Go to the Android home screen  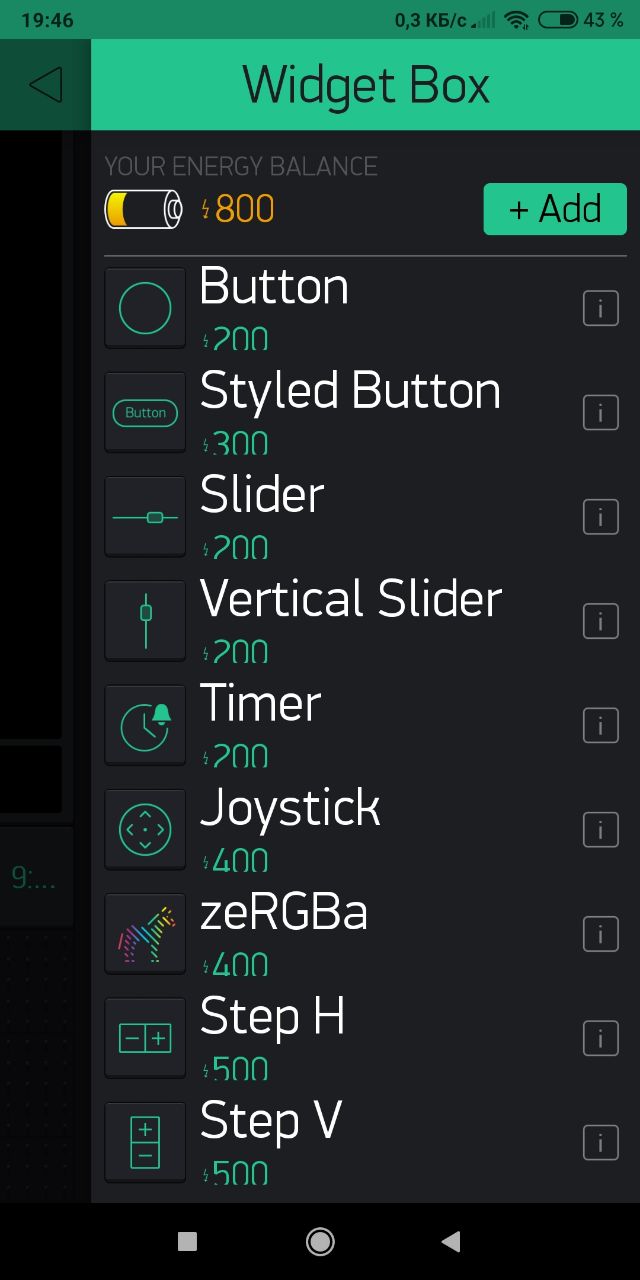point(320,1242)
